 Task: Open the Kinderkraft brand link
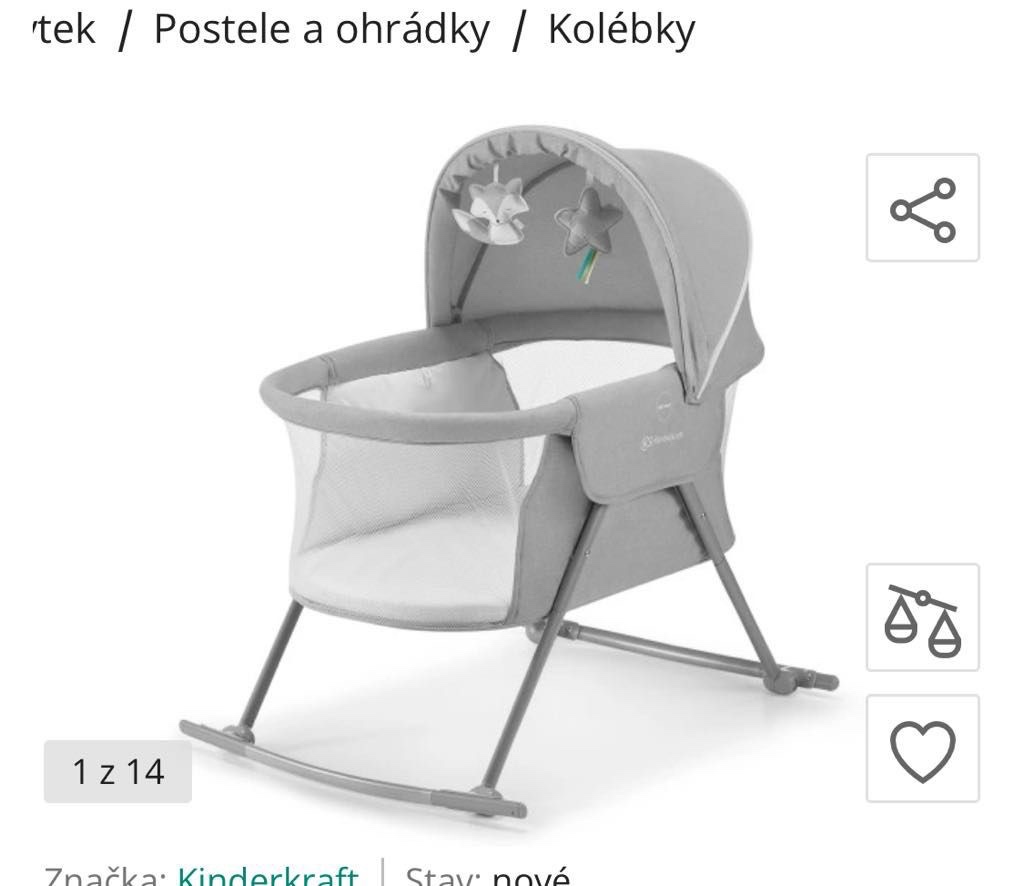pyautogui.click(x=268, y=876)
